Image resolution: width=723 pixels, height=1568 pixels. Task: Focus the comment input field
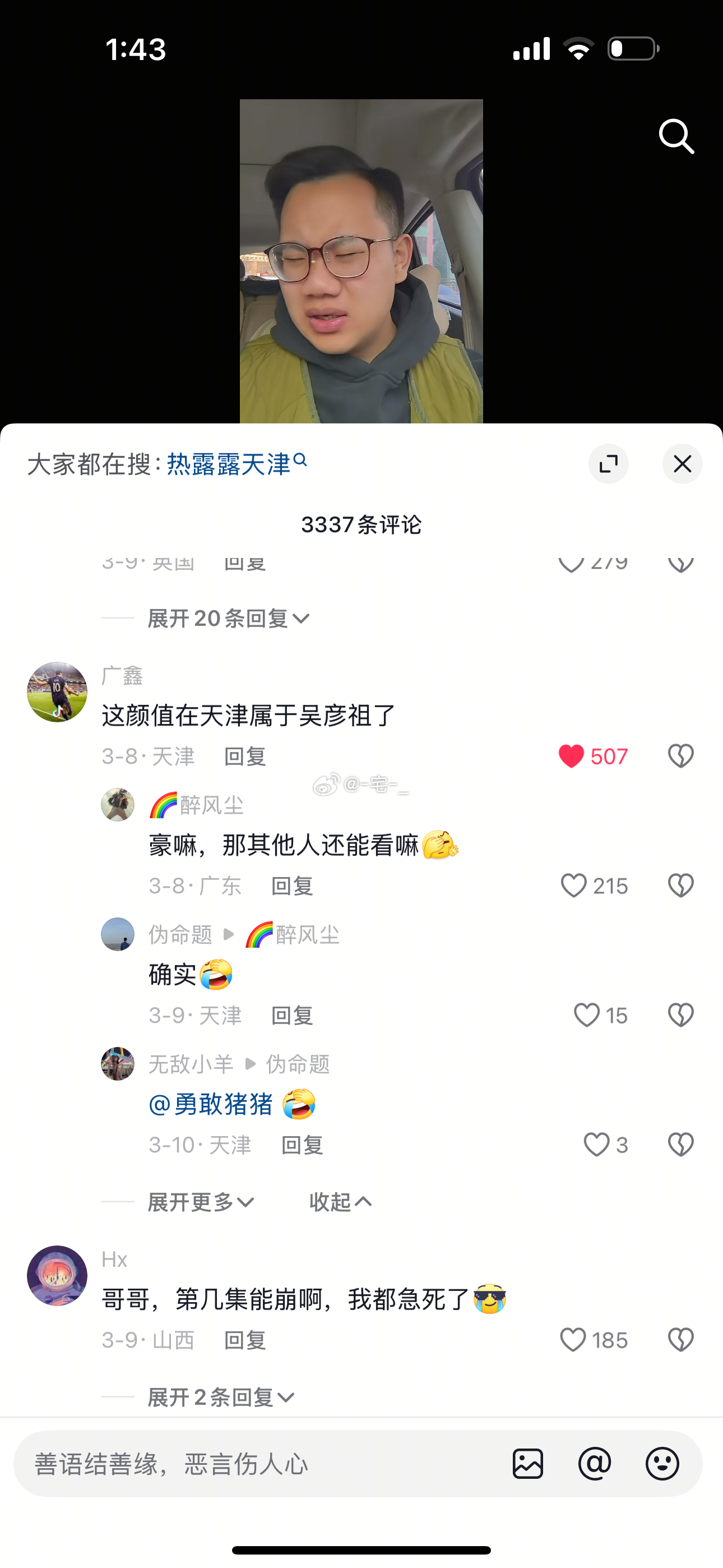256,1464
